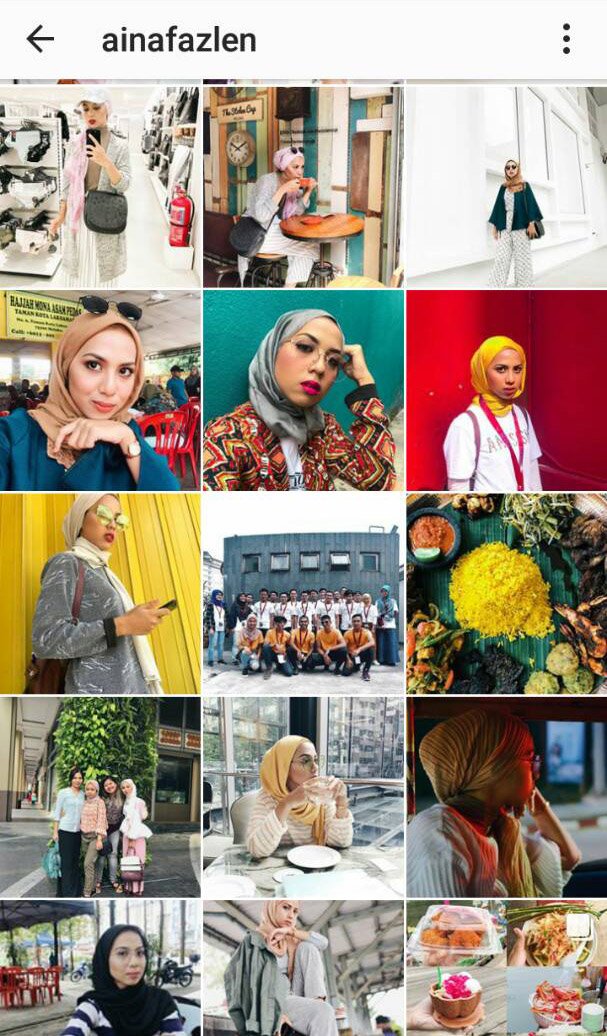Select the black hijab striped top photo
This screenshot has height=1036, width=607.
pos(100,968)
